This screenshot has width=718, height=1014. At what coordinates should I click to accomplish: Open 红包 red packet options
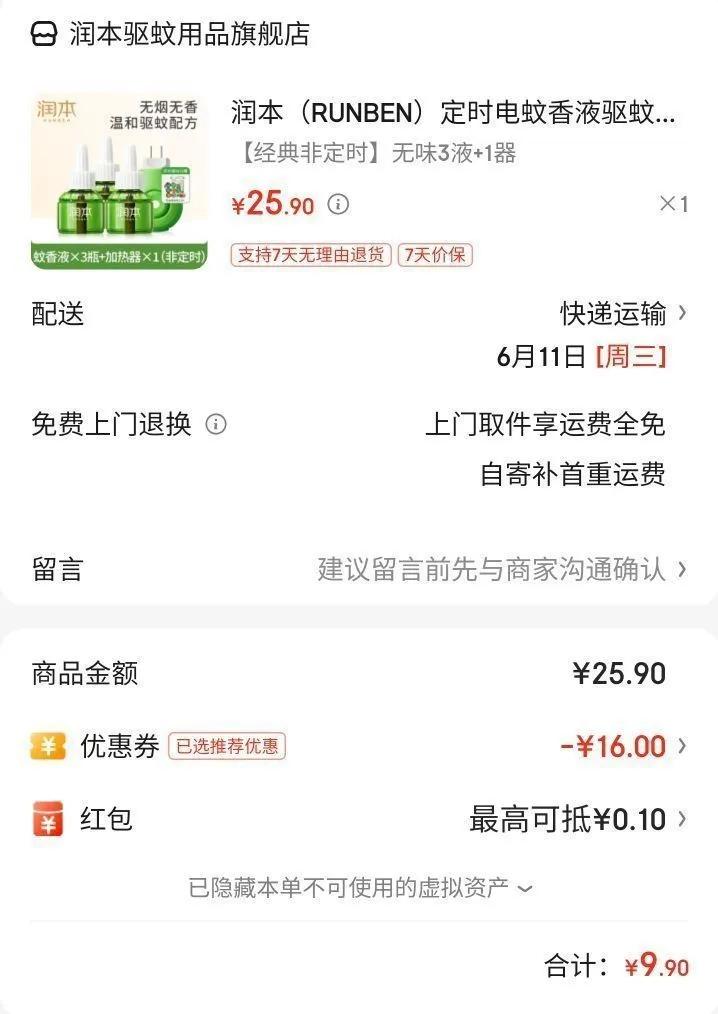tap(578, 820)
